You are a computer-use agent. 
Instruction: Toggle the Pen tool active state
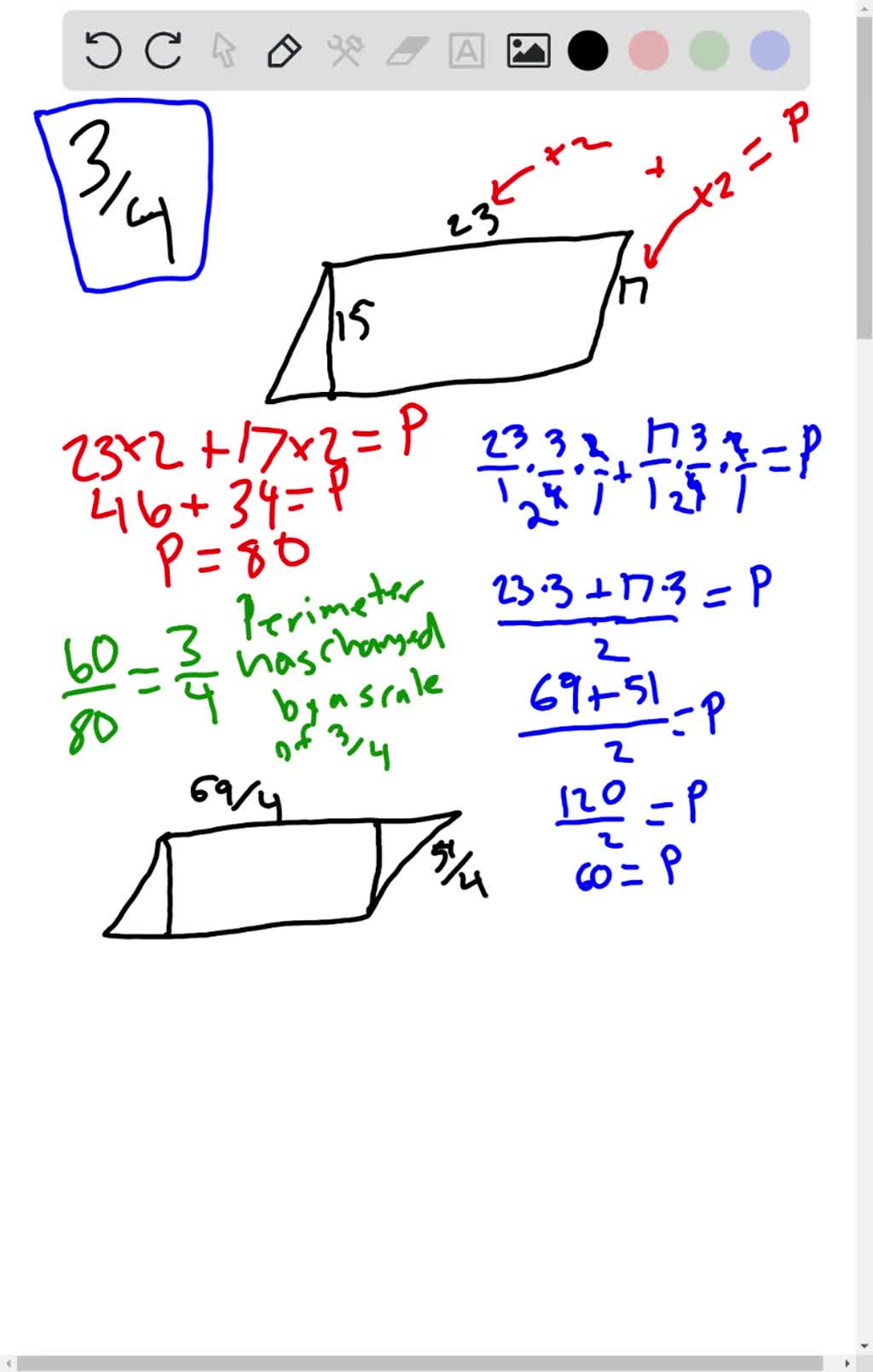284,49
